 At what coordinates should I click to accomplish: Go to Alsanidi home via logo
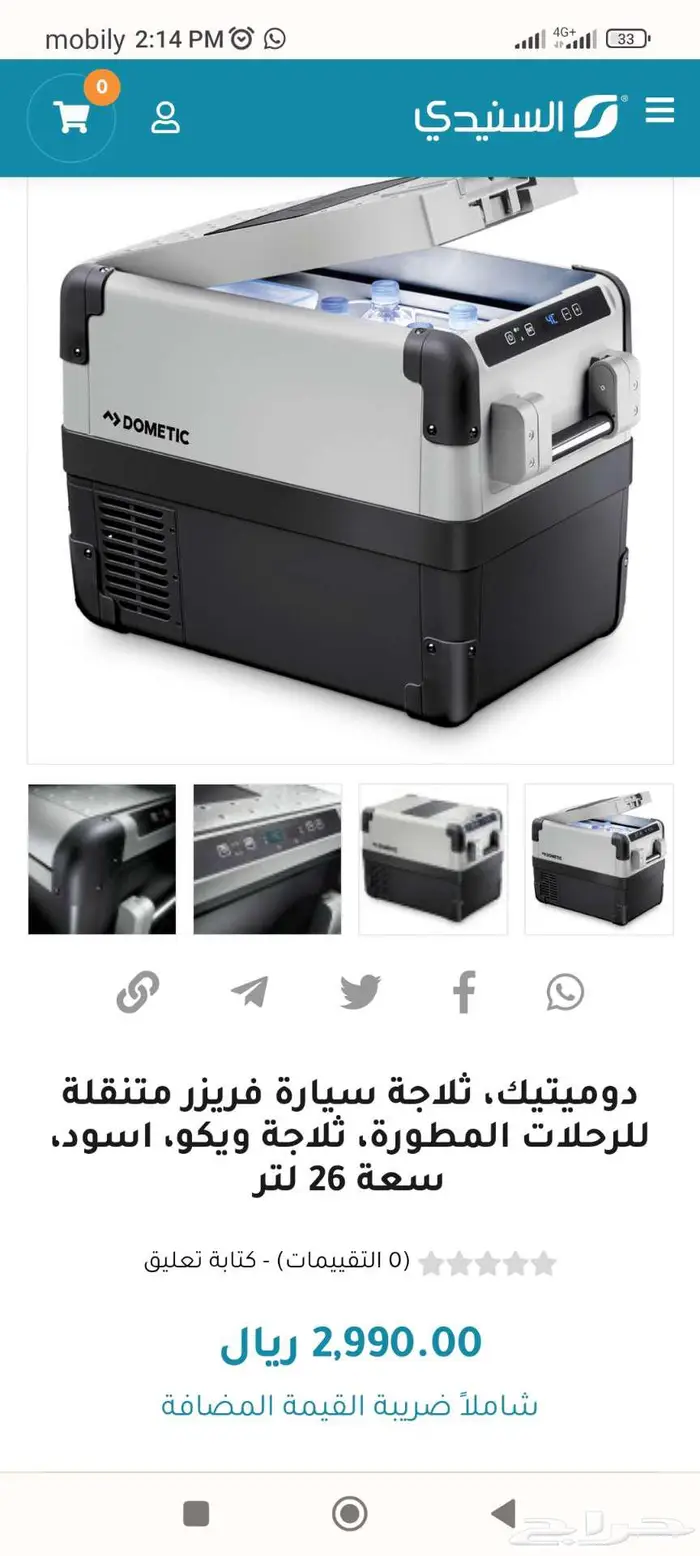click(x=521, y=116)
